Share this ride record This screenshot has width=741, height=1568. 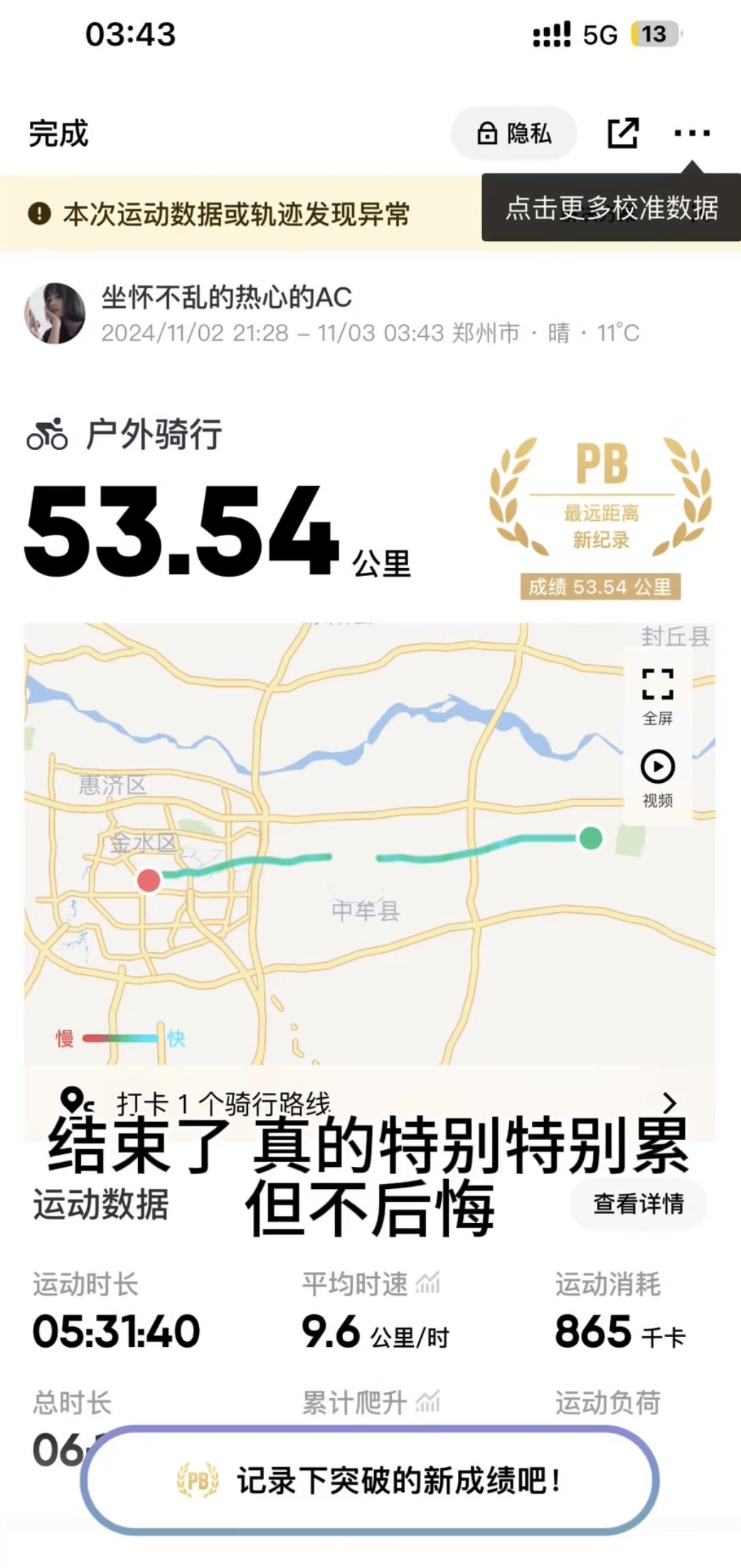coord(623,133)
